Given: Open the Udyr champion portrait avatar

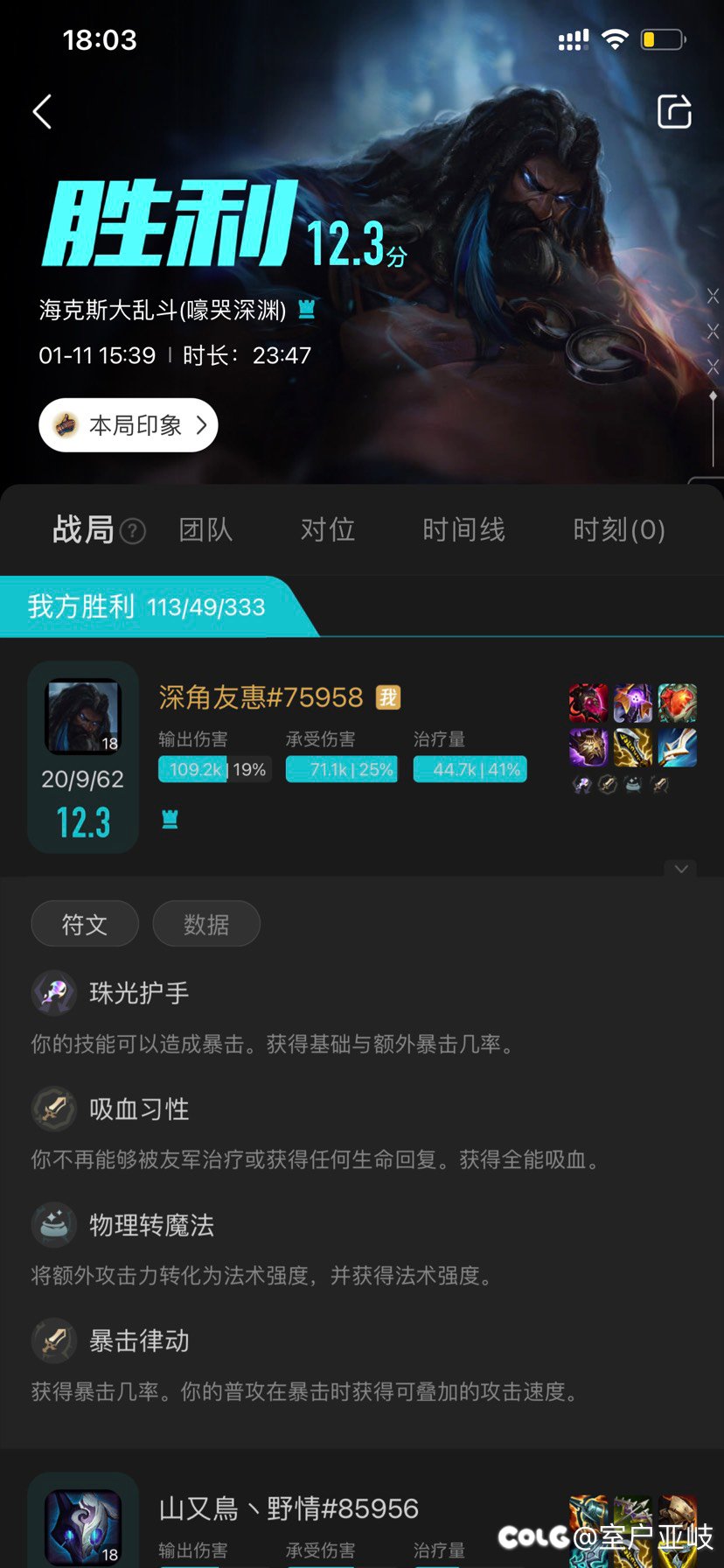Looking at the screenshot, I should click(82, 716).
